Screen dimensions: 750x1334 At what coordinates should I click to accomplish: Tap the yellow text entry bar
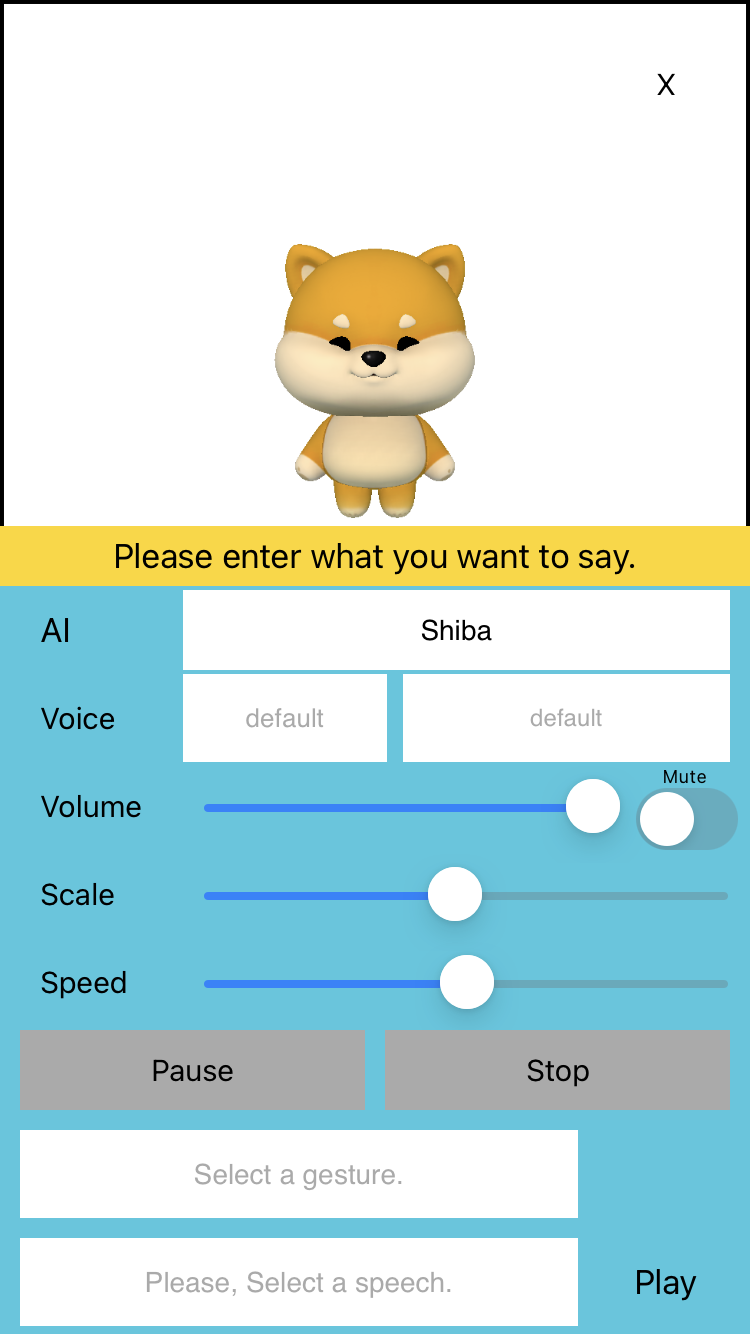tap(375, 556)
